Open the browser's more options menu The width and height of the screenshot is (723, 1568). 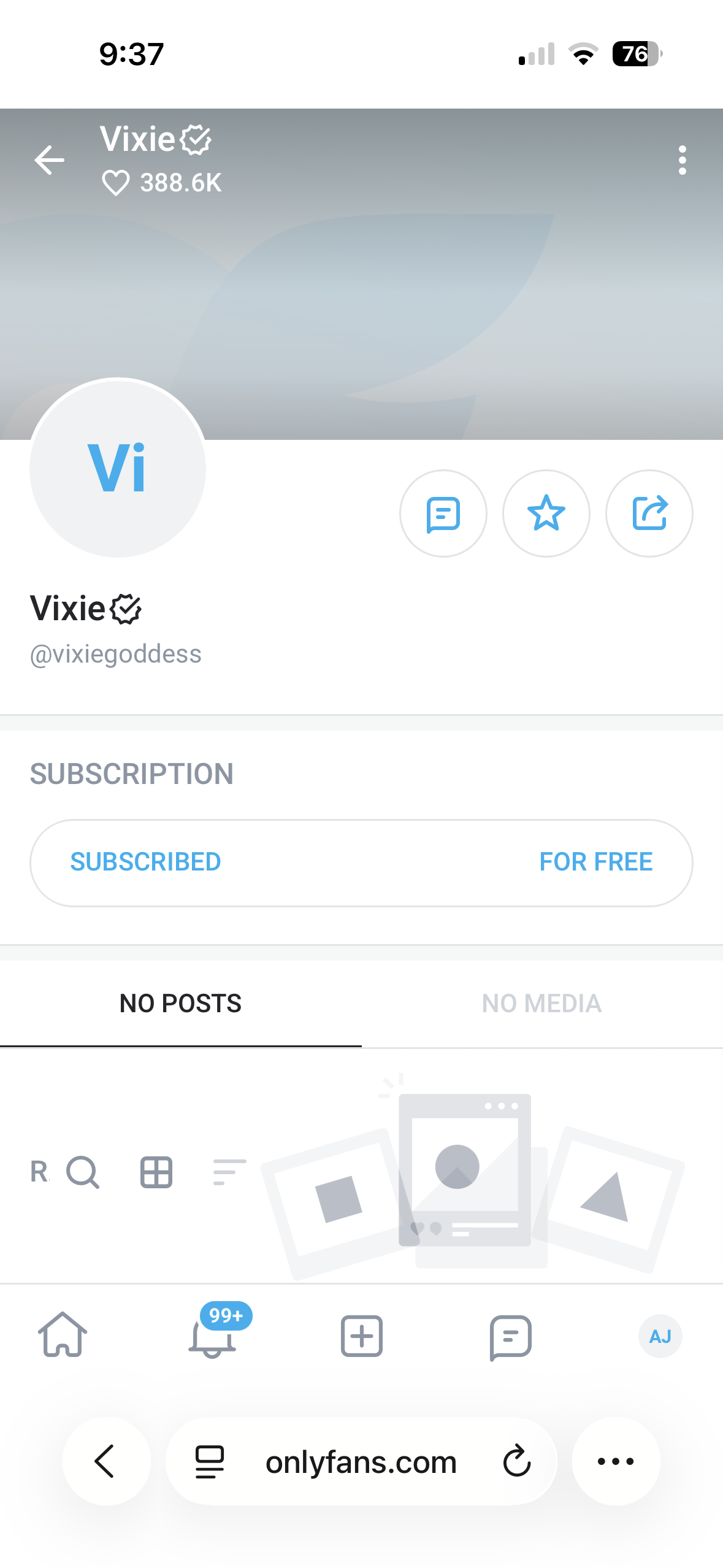click(x=616, y=1461)
